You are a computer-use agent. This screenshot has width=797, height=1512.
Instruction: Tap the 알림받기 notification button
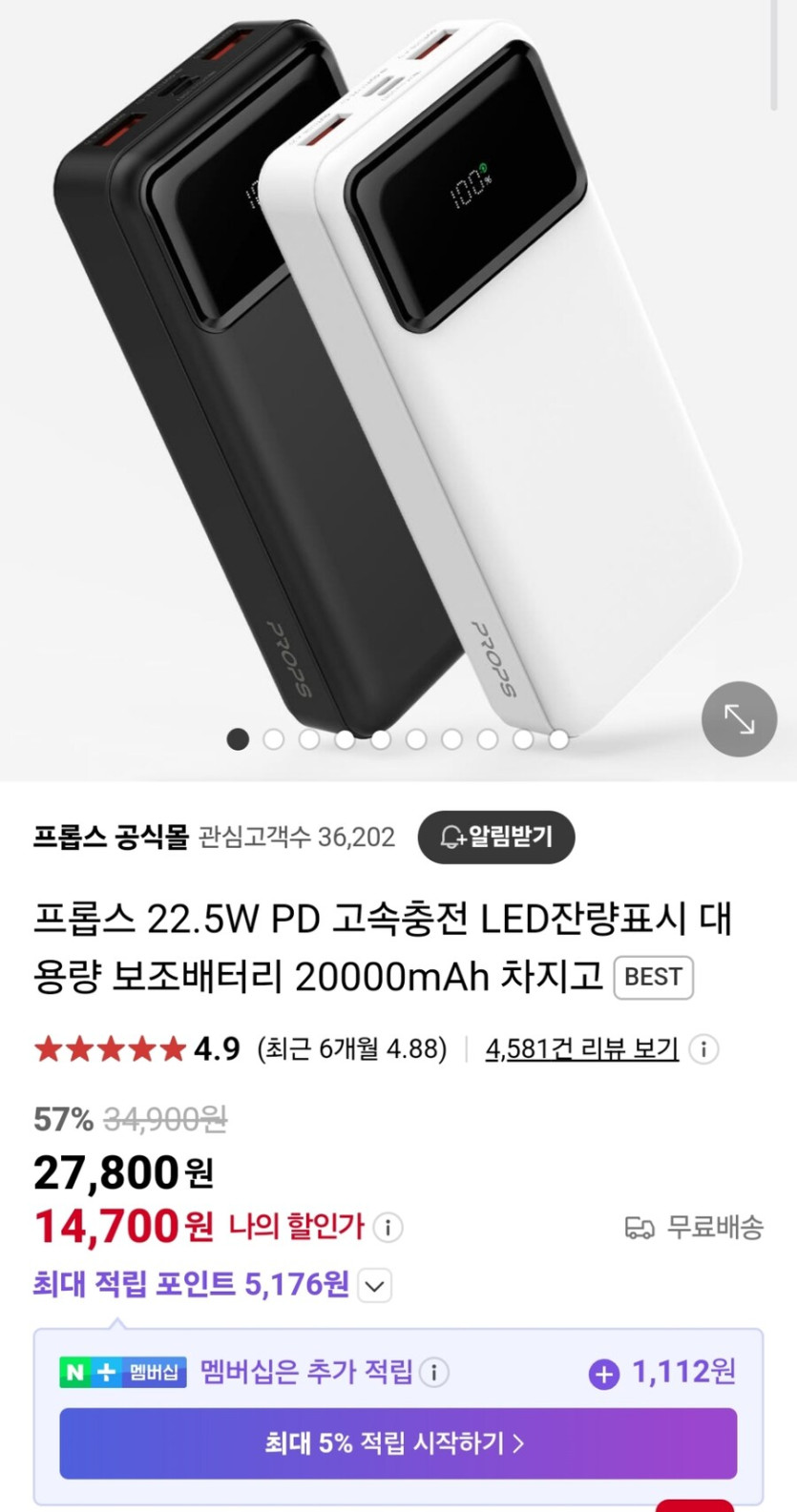[496, 837]
